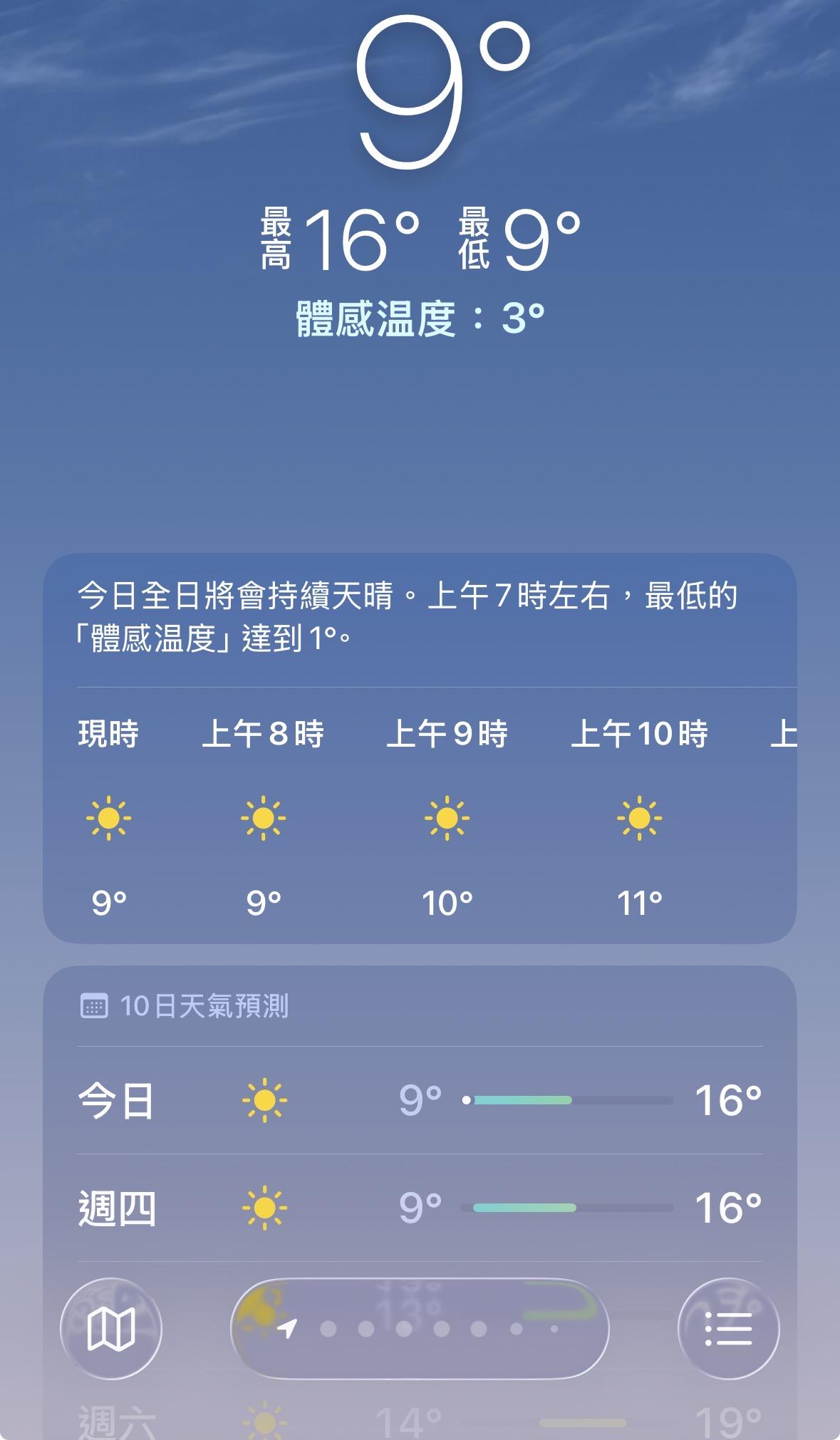Open today's forecast row (今日)
The height and width of the screenshot is (1440, 840).
coord(419,1100)
